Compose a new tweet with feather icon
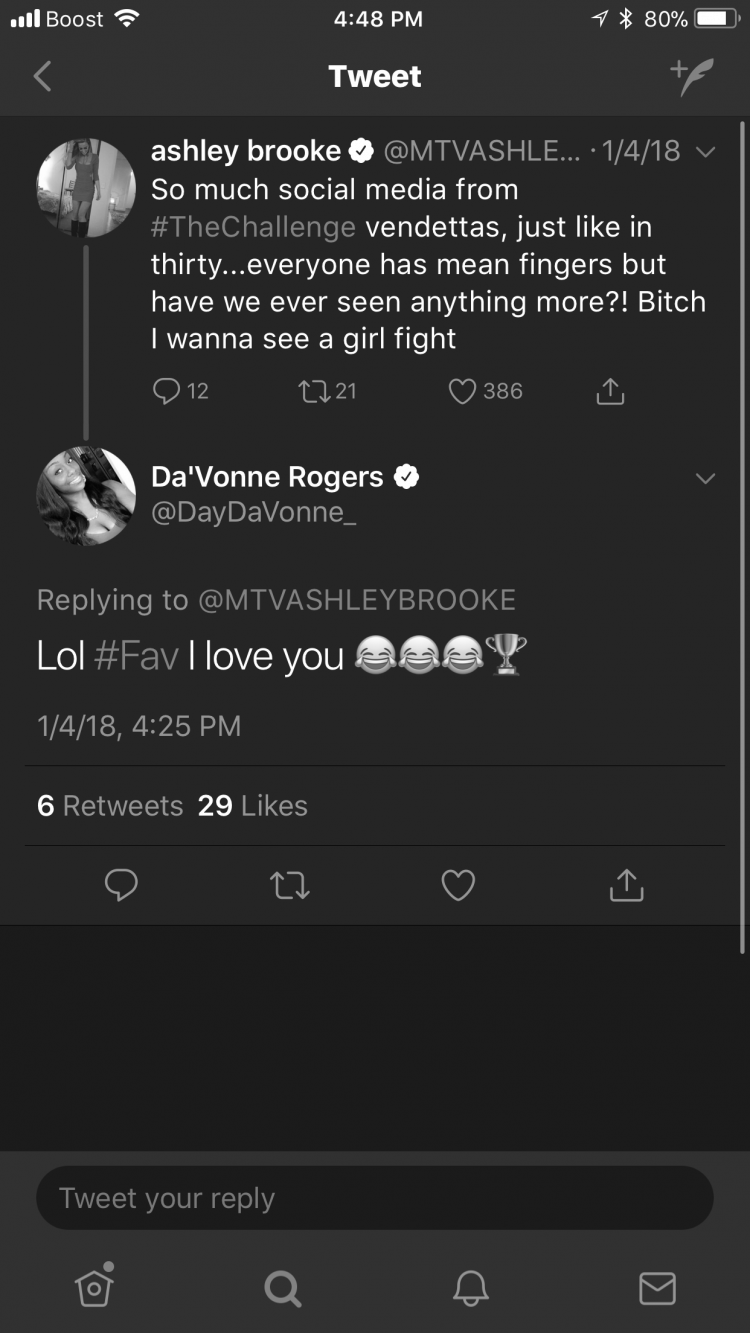 click(x=692, y=76)
